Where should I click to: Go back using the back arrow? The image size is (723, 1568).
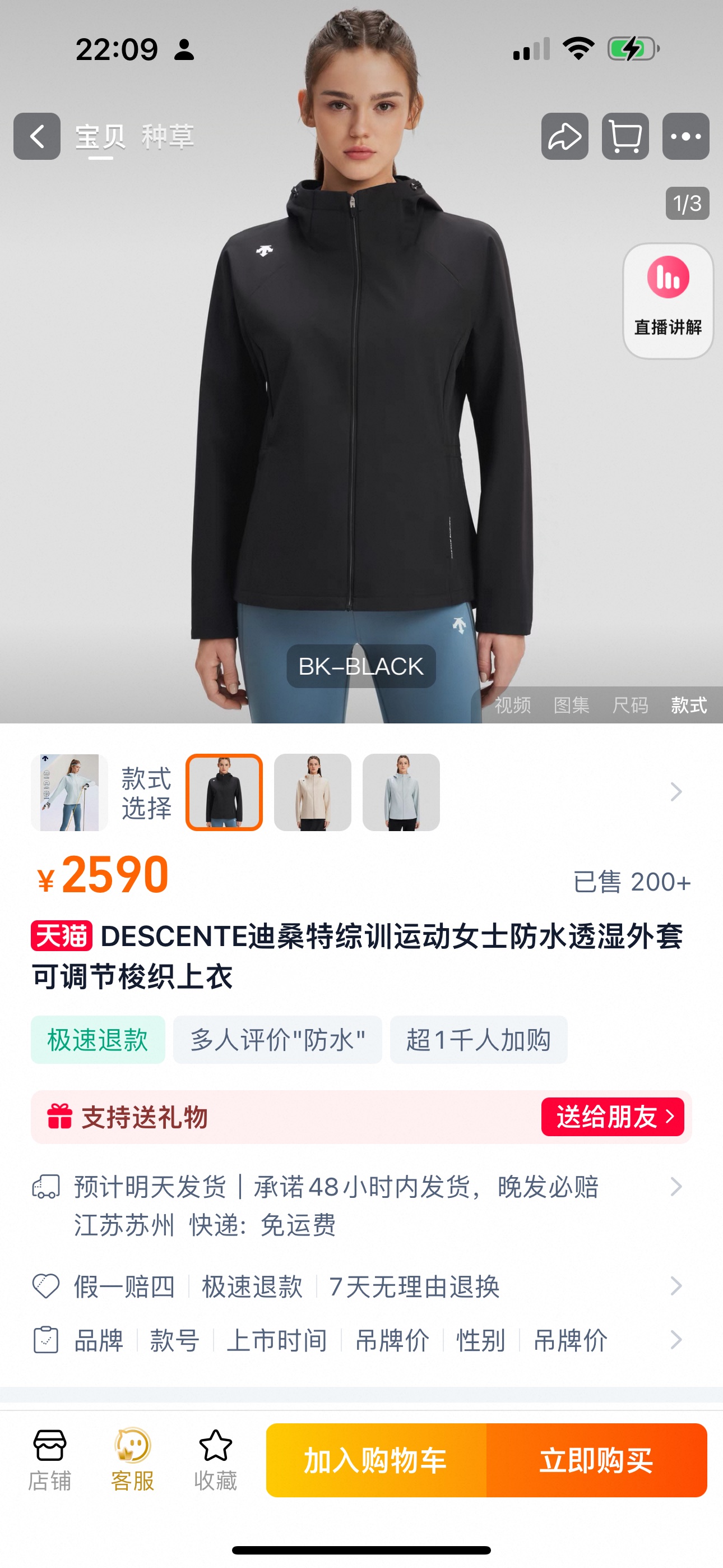click(37, 136)
